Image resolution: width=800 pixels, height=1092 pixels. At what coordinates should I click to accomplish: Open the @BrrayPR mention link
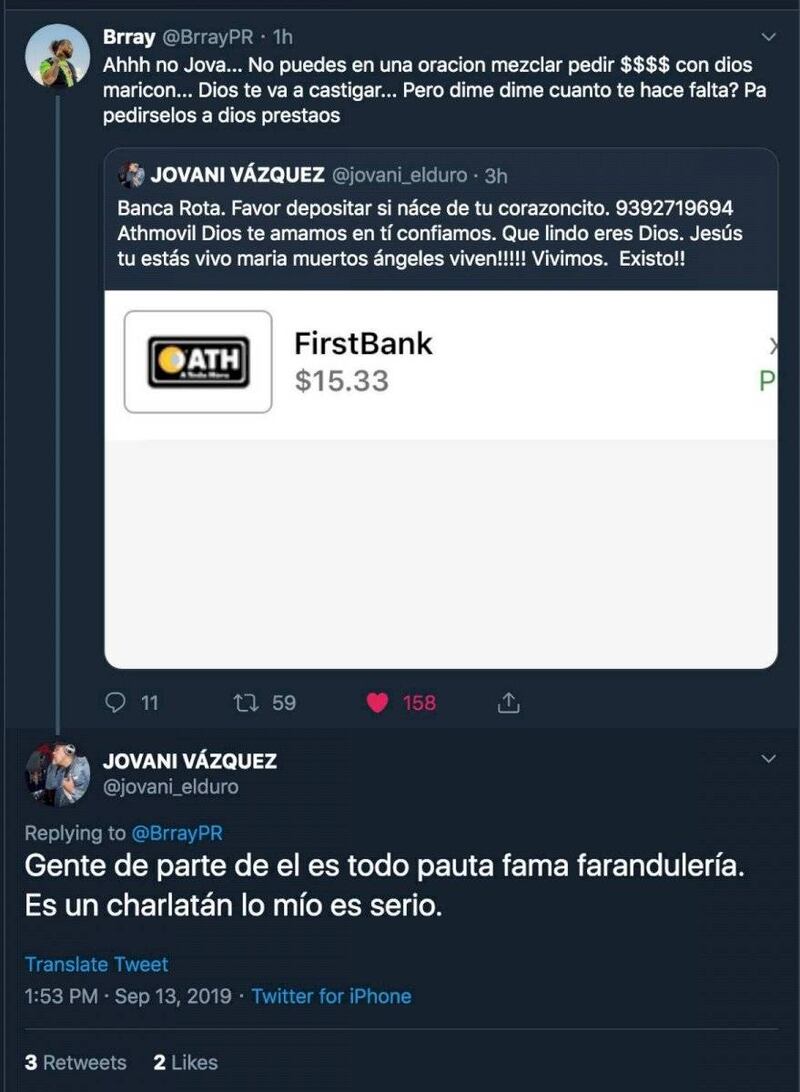coord(177,833)
